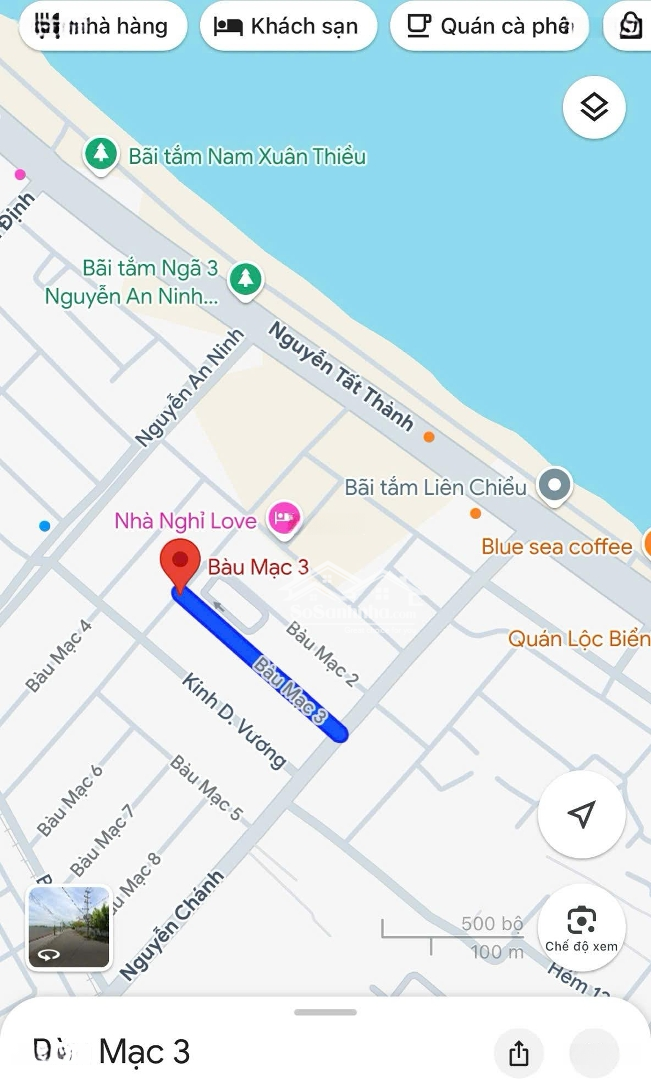Viewport: 651px width, 1080px height.
Task: Tap the Blue sea coffee place label
Action: [x=556, y=547]
